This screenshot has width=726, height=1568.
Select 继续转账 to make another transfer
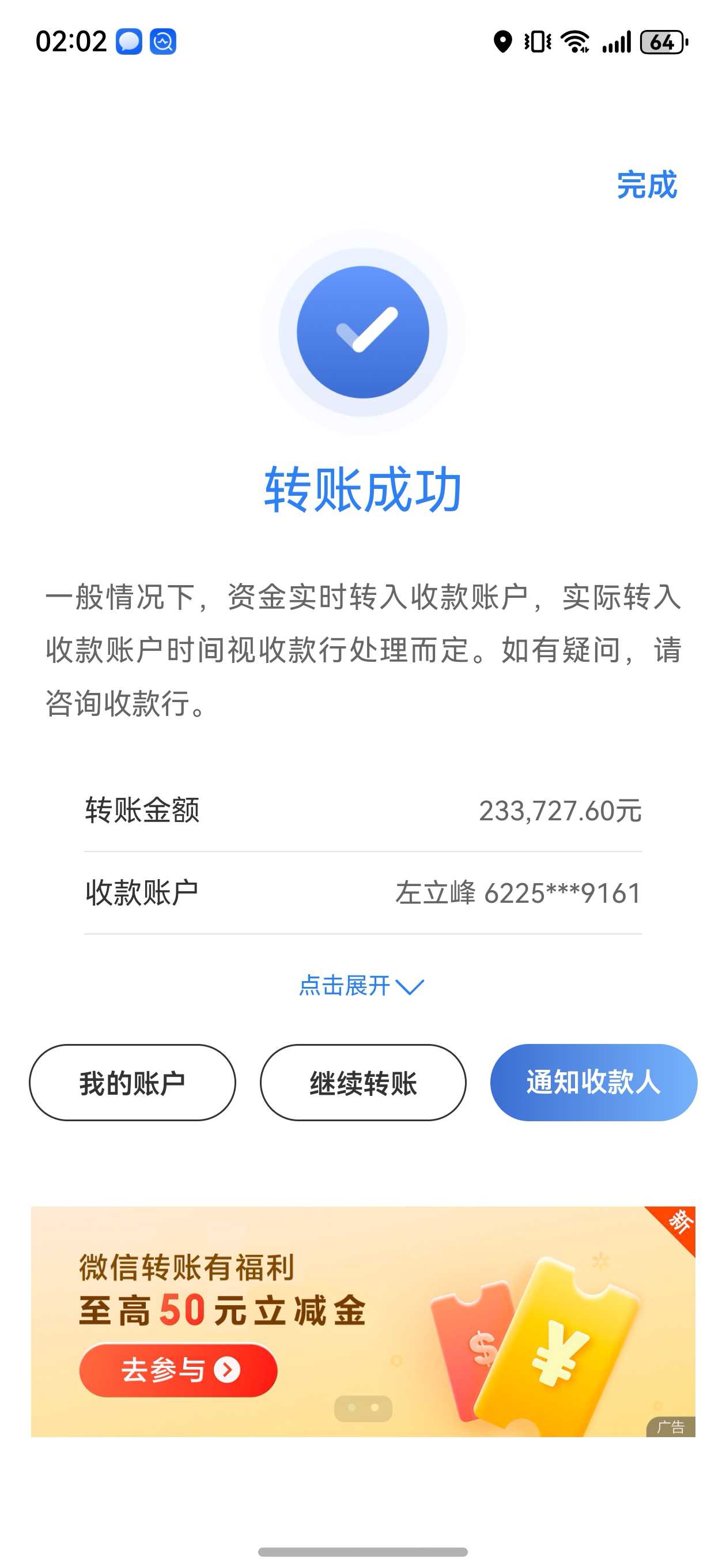click(x=362, y=1082)
